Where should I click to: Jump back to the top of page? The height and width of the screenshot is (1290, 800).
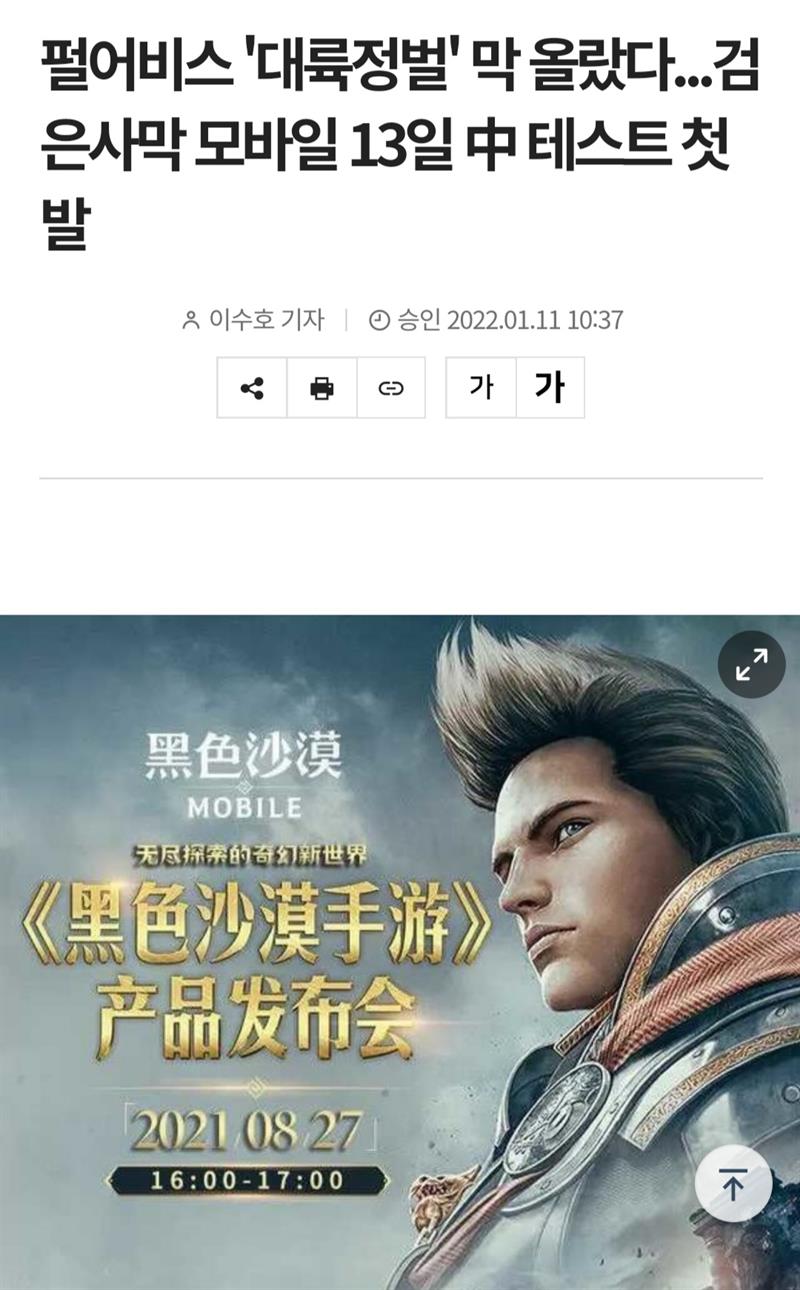733,1184
